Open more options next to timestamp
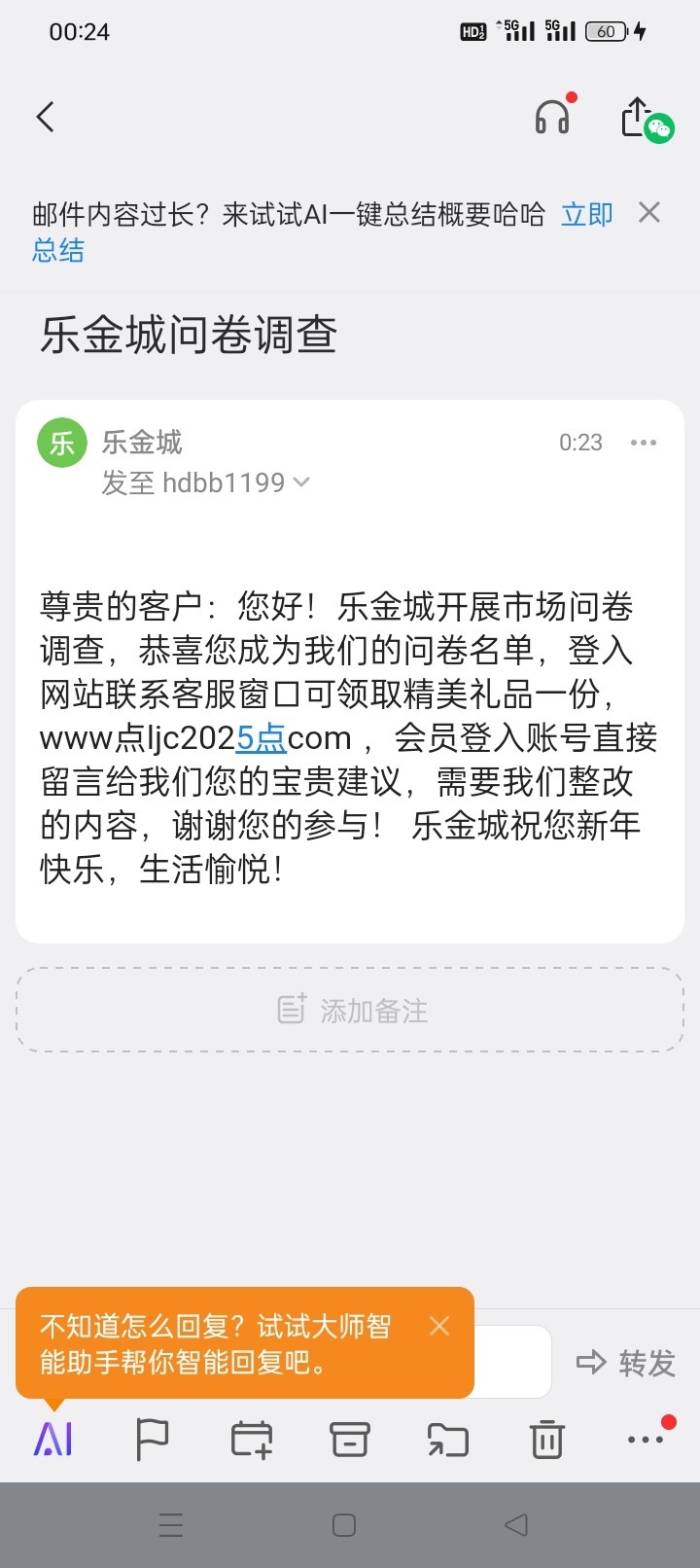Viewport: 700px width, 1568px height. tap(645, 442)
